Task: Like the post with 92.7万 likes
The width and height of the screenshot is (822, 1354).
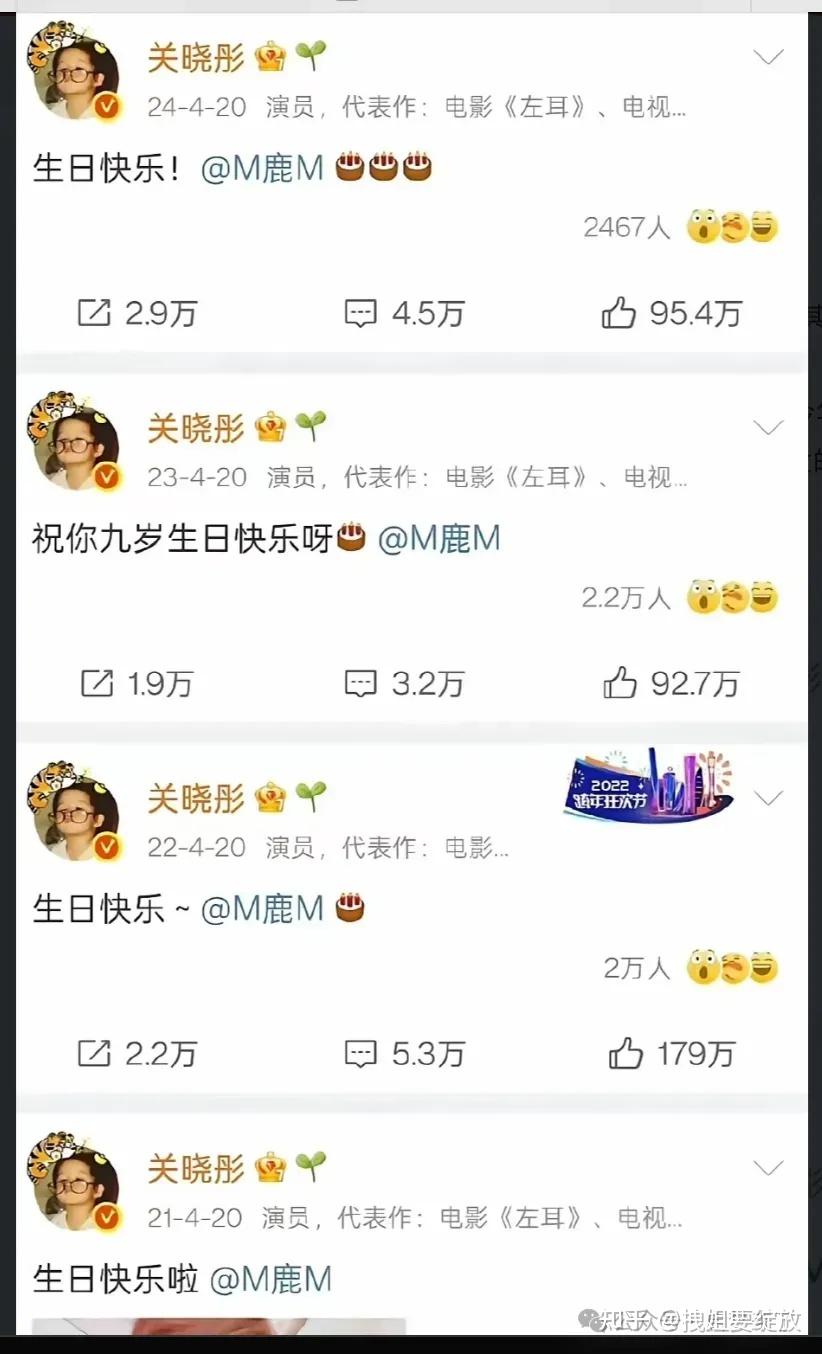Action: tap(671, 684)
